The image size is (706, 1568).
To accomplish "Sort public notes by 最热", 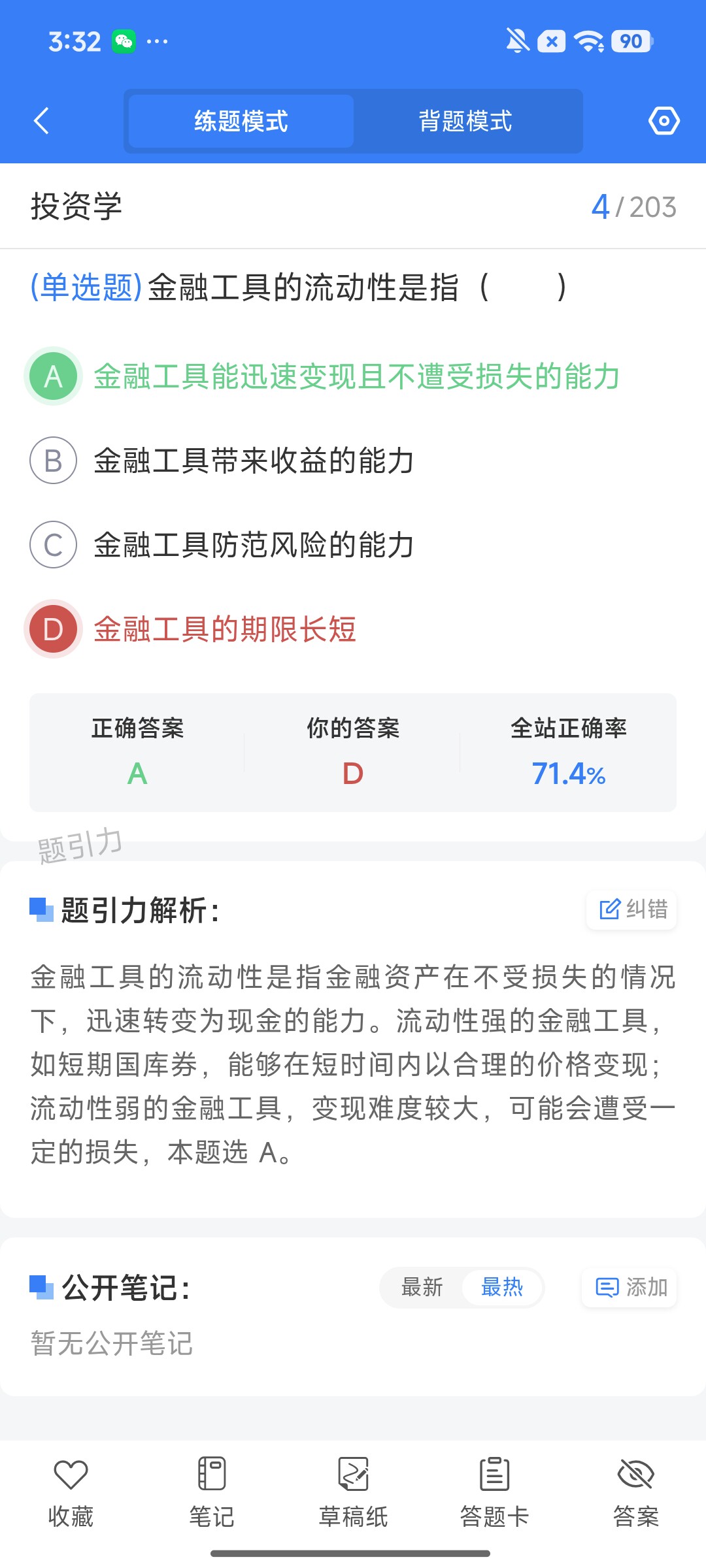I will pos(502,1287).
